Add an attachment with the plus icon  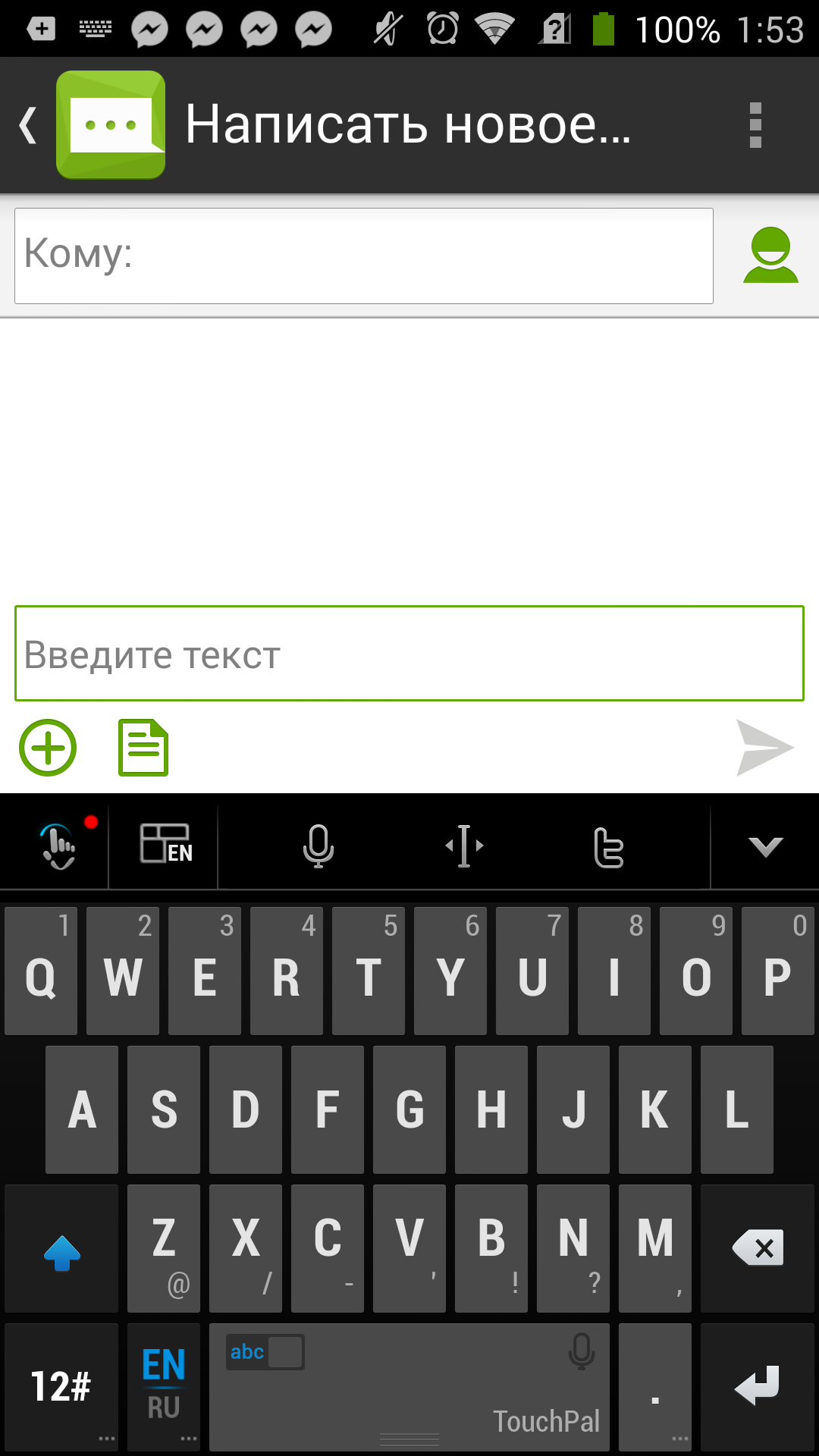(48, 748)
